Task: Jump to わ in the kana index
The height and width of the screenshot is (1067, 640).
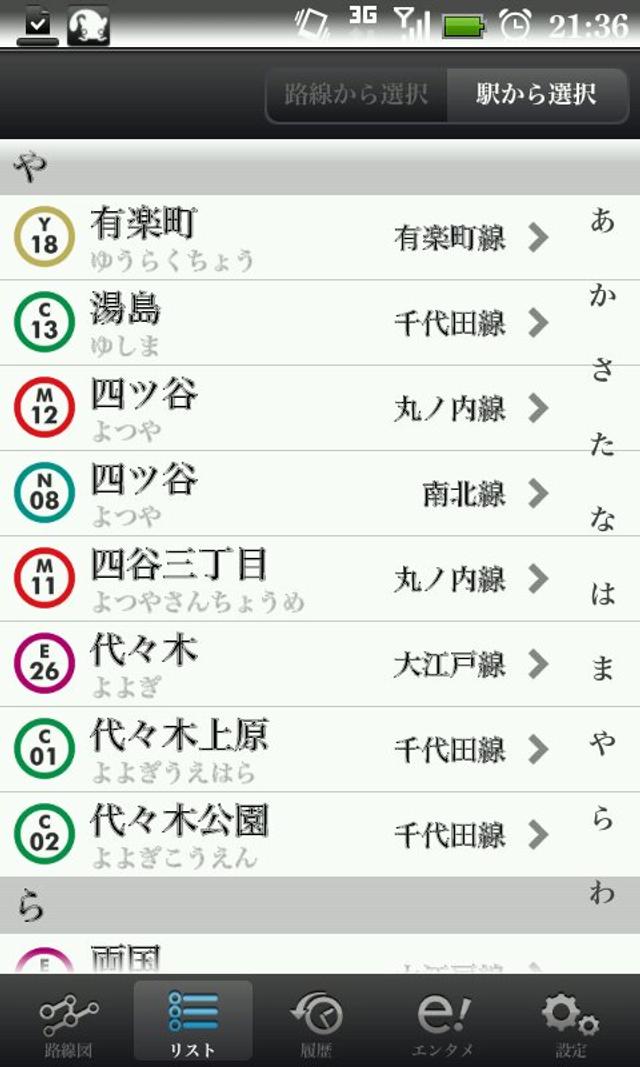Action: (602, 893)
